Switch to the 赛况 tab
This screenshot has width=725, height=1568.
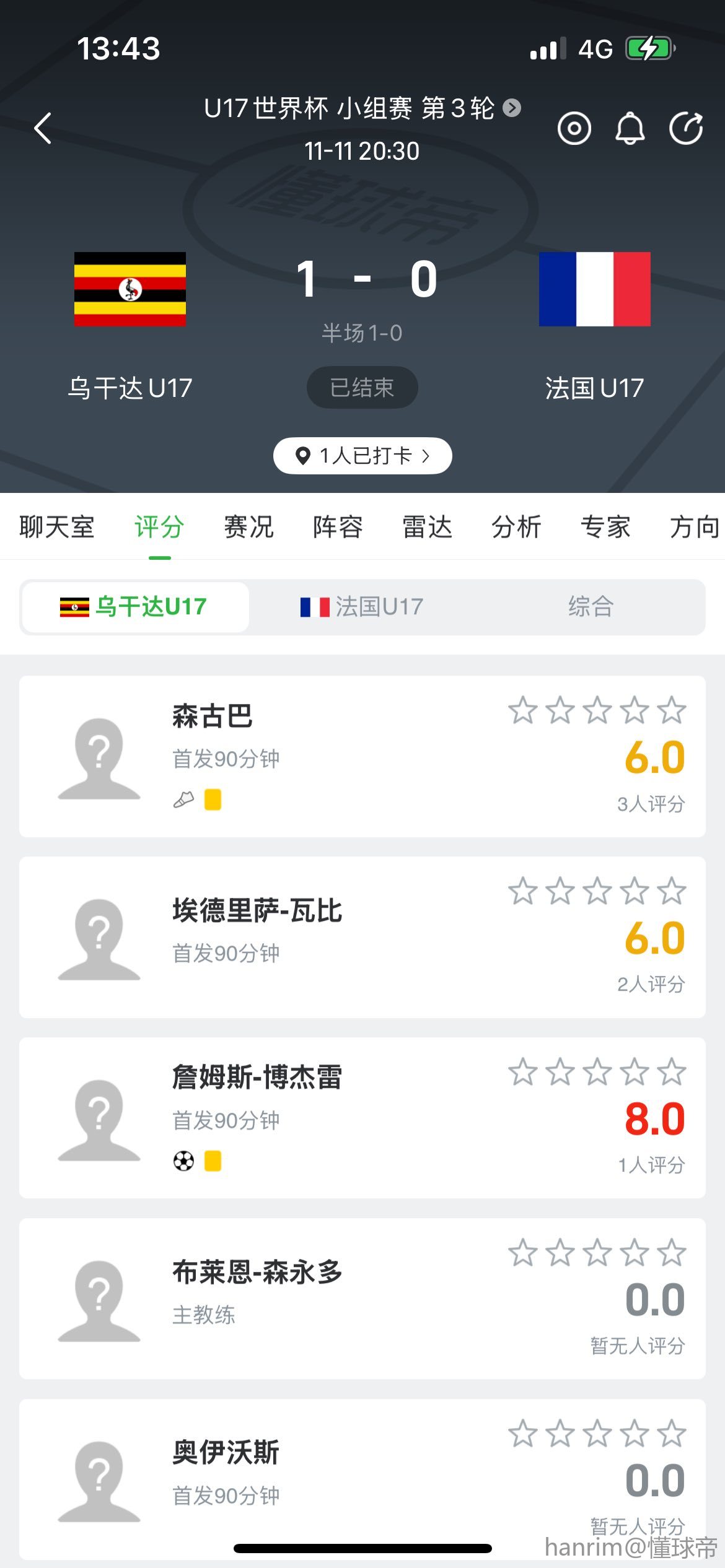248,527
